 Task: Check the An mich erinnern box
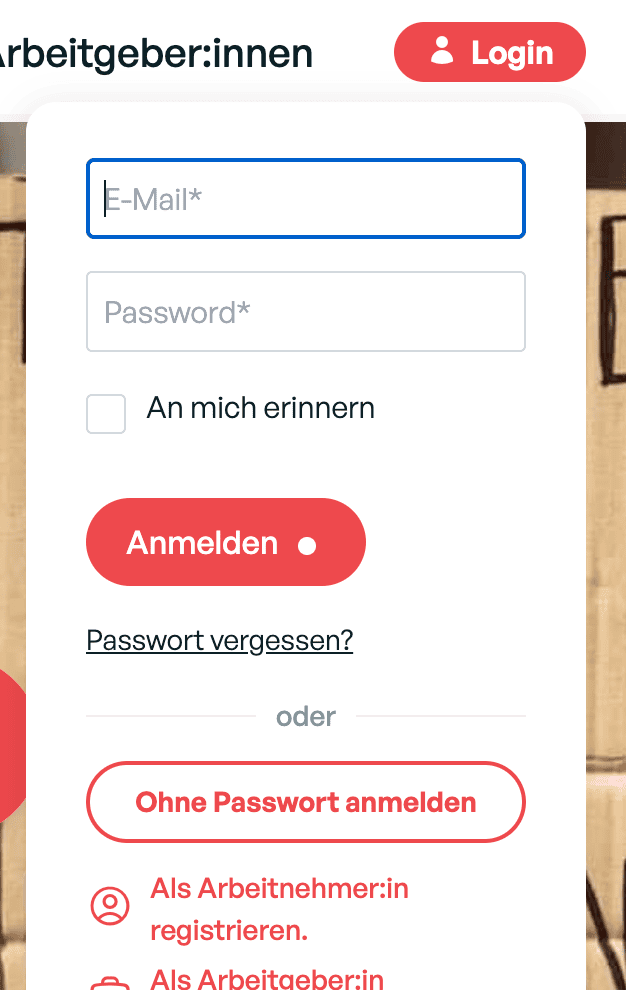pos(106,414)
